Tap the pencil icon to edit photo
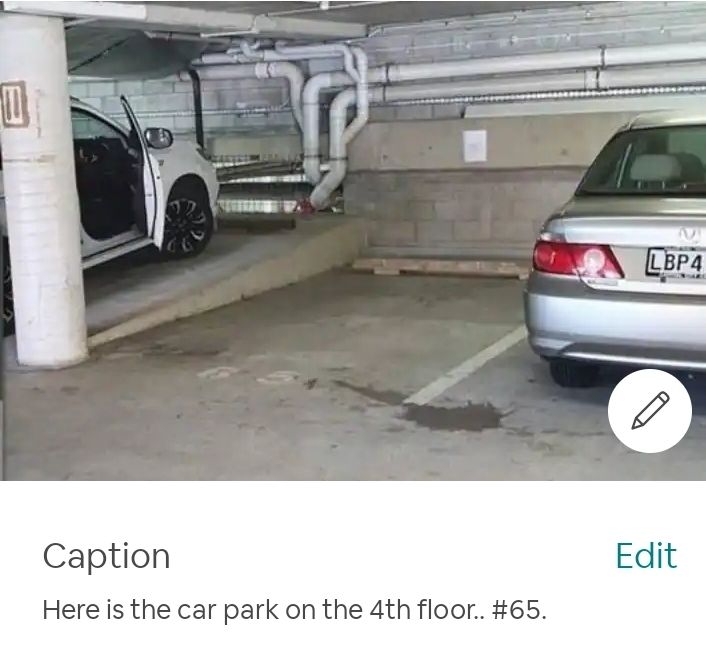Screen dimensions: 706x657 point(649,411)
